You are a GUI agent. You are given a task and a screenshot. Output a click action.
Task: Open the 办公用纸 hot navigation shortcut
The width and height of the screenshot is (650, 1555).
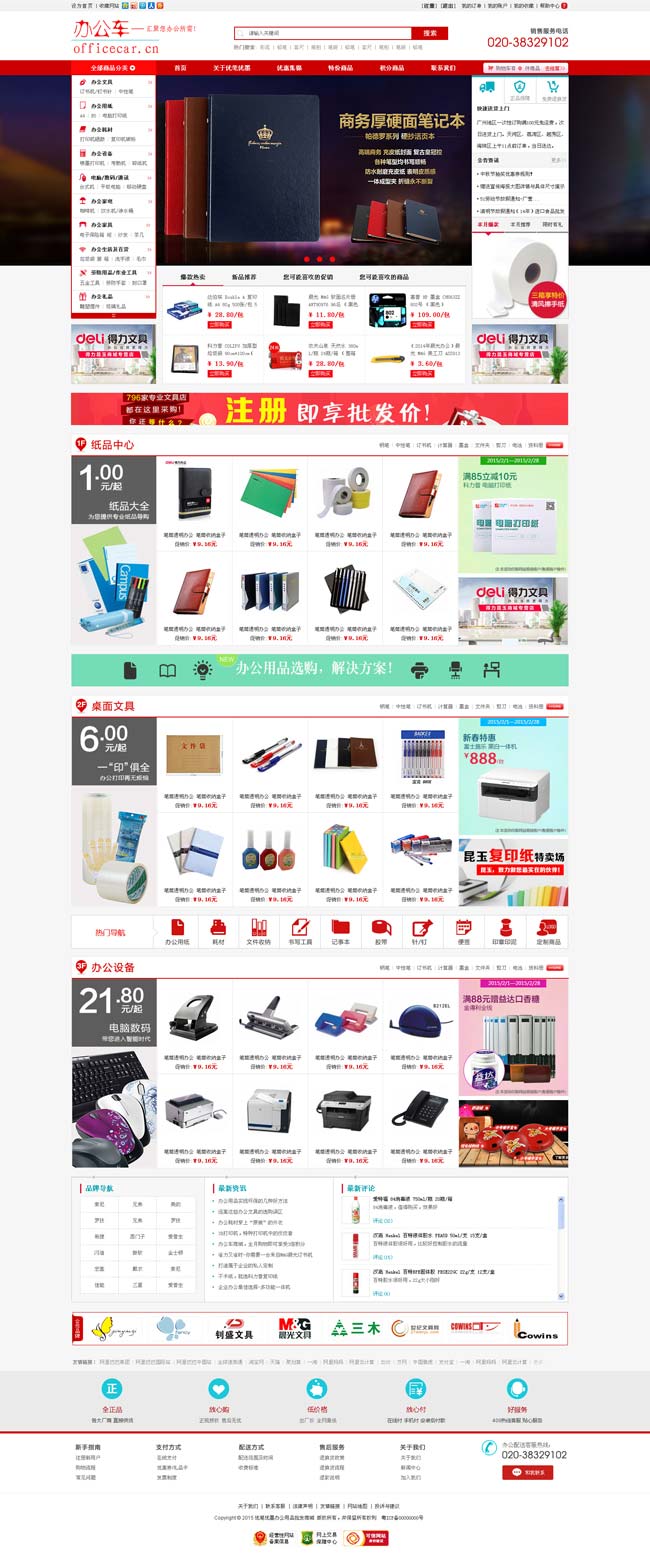(177, 932)
